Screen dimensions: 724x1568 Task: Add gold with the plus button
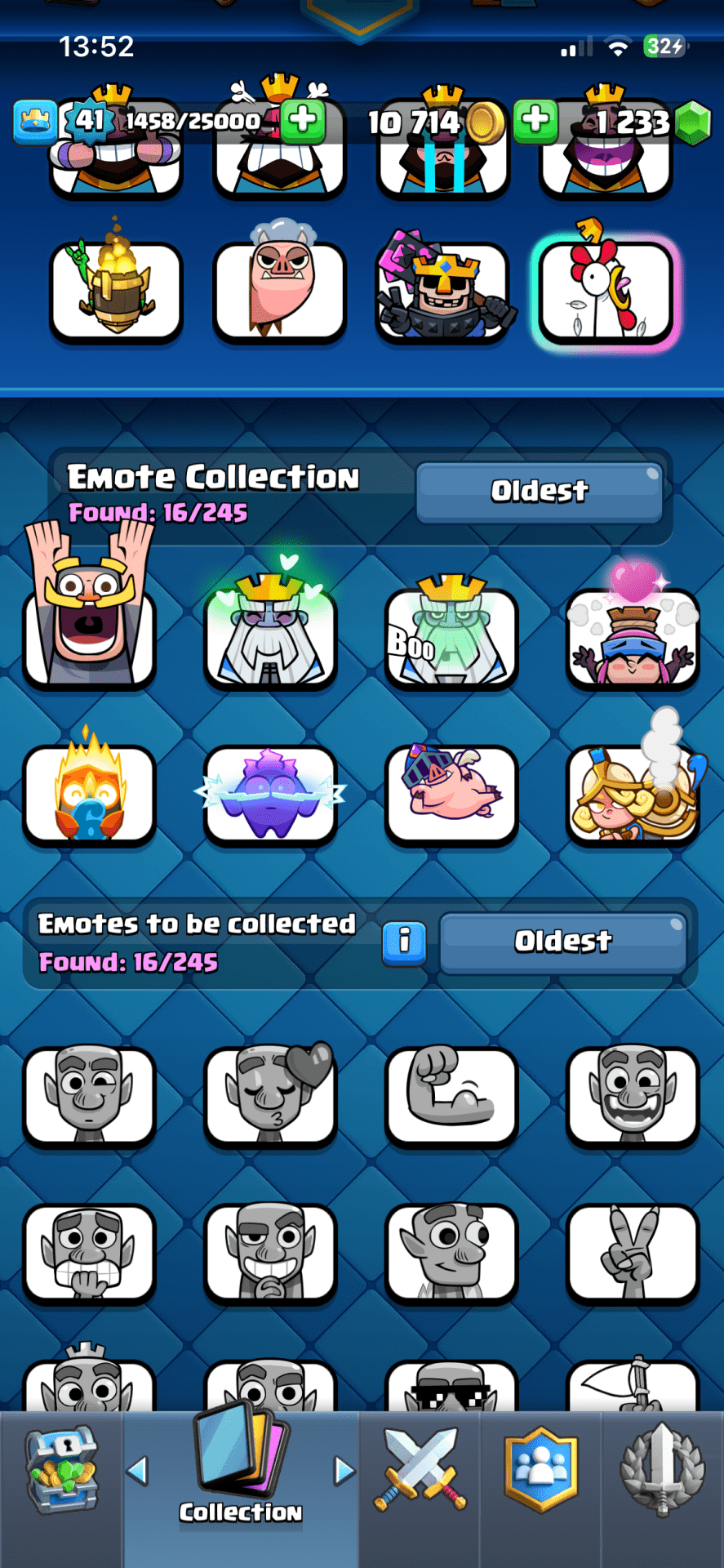(535, 120)
